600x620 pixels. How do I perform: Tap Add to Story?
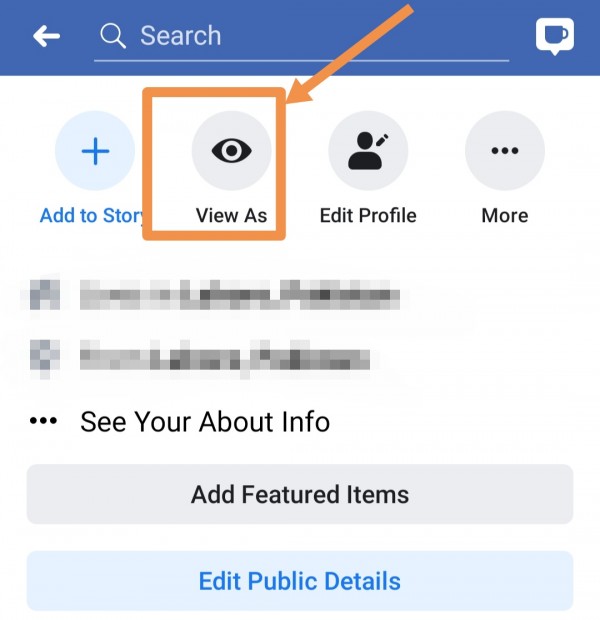coord(94,152)
